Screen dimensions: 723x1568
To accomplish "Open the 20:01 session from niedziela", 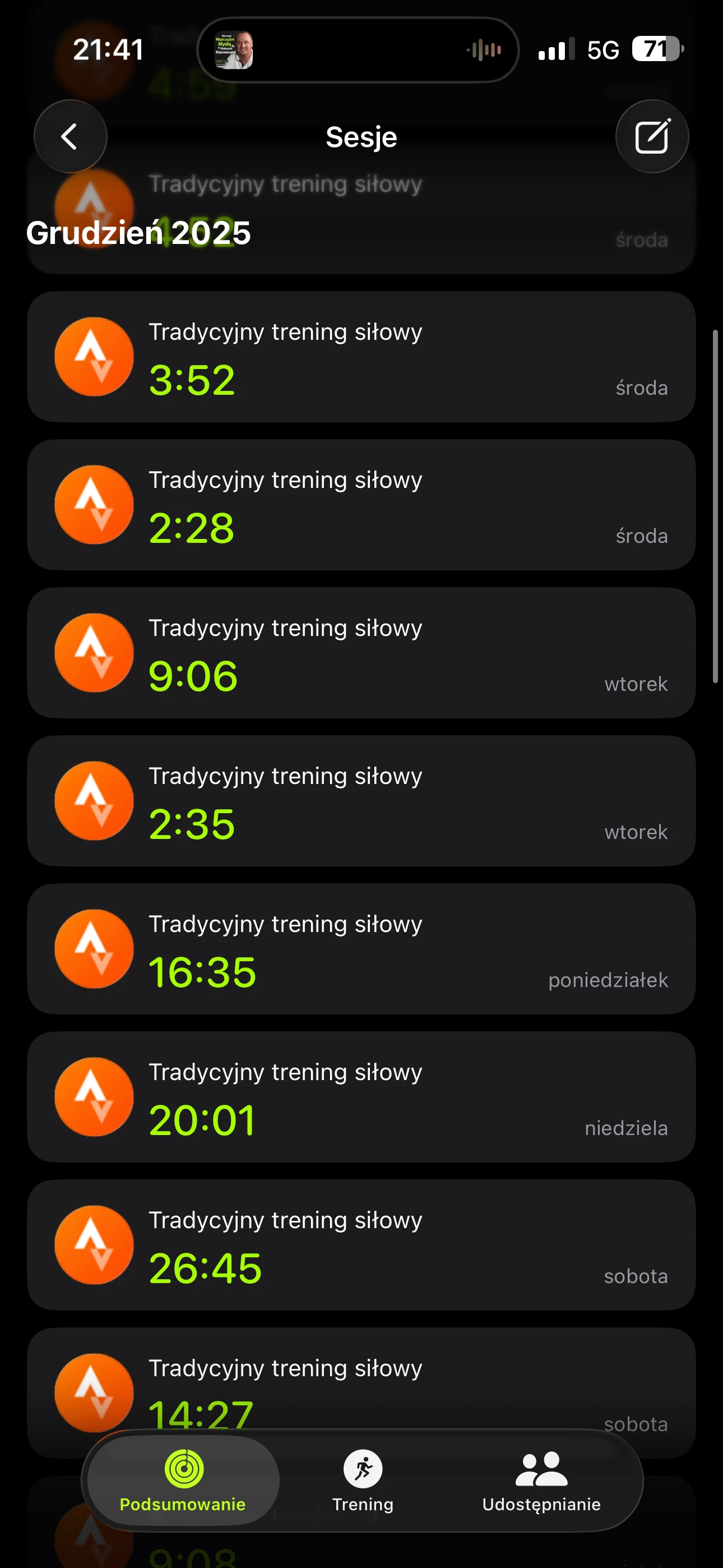I will tap(361, 1096).
